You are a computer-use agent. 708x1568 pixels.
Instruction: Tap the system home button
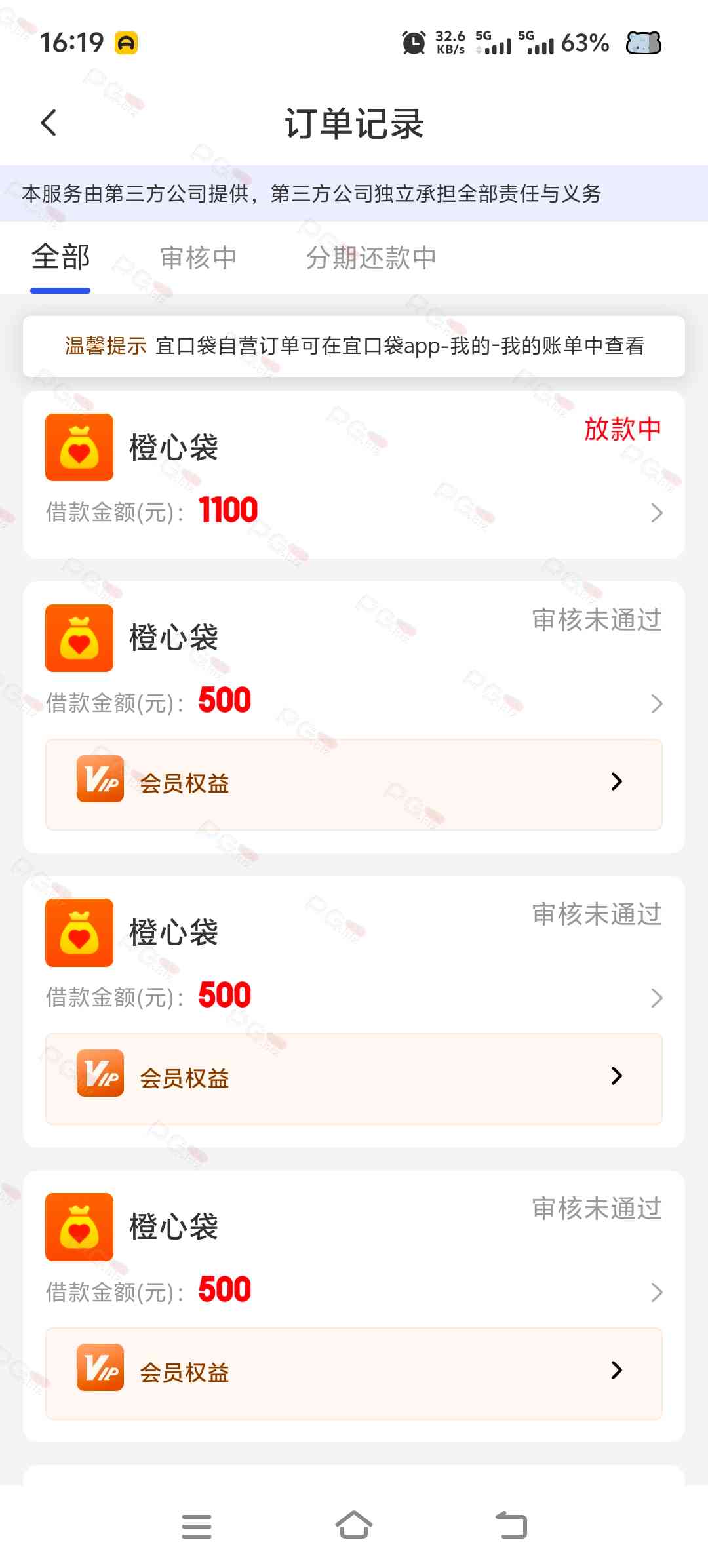(x=354, y=1525)
